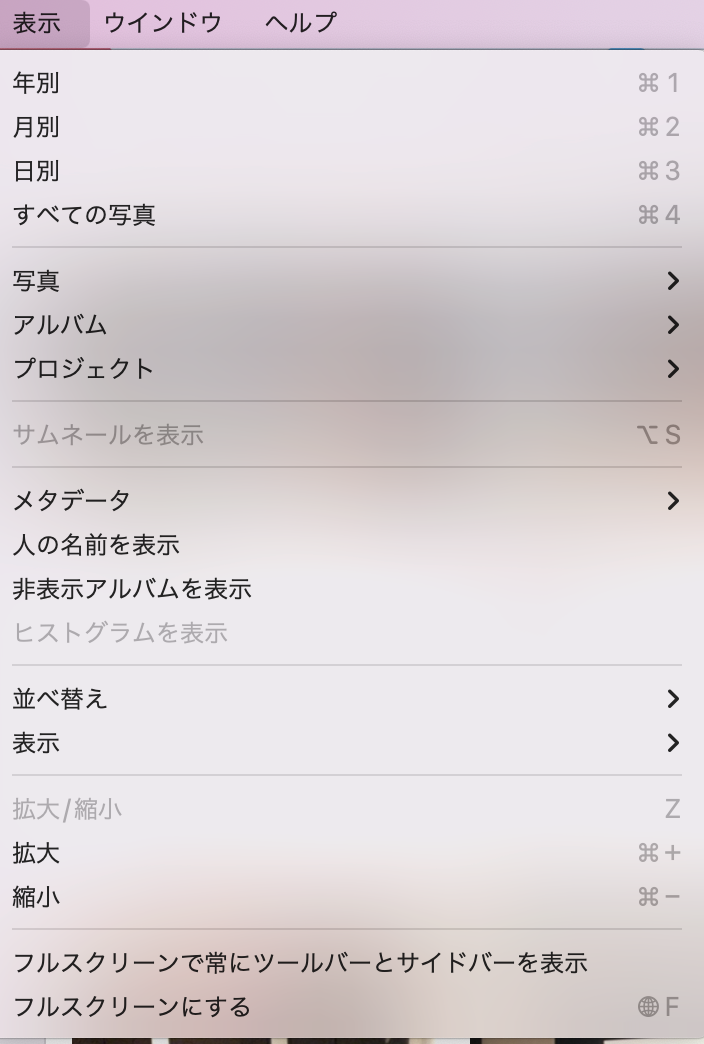This screenshot has width=704, height=1044.
Task: Choose 非表示アルバムを表示
Action: [132, 589]
